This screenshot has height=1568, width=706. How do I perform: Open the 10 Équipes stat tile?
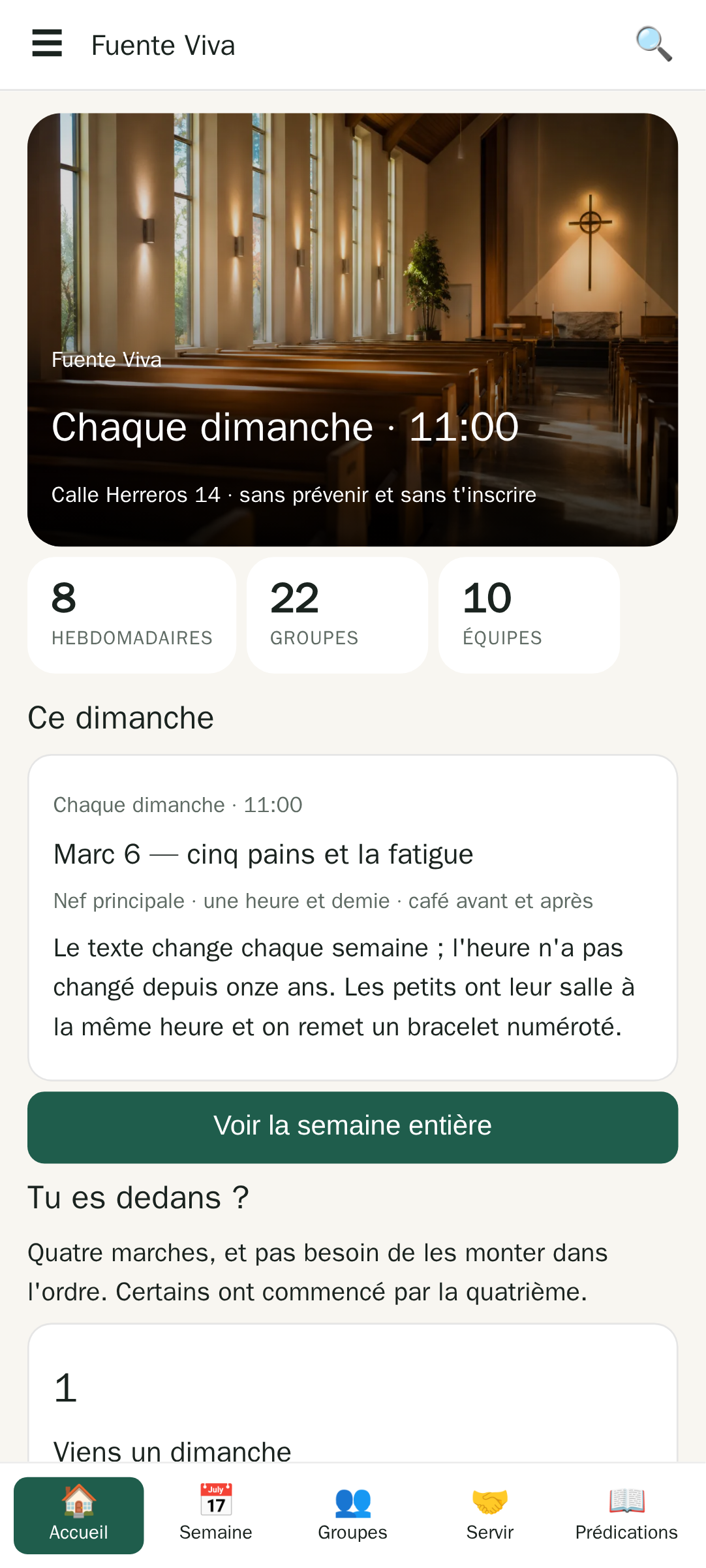529,615
